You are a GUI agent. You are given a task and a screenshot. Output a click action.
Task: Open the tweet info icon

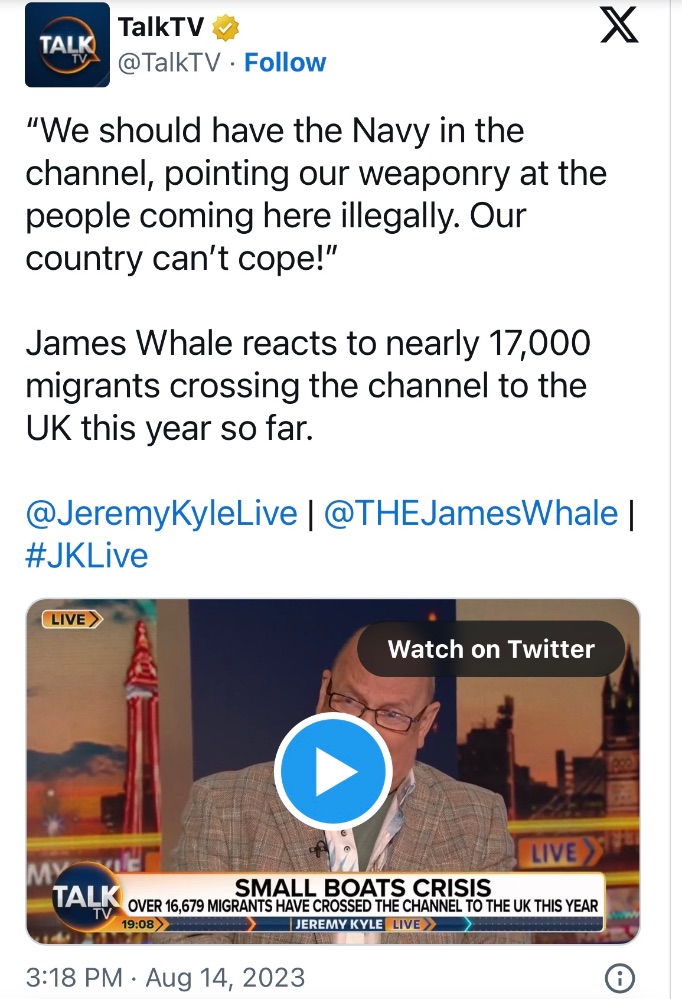point(621,977)
